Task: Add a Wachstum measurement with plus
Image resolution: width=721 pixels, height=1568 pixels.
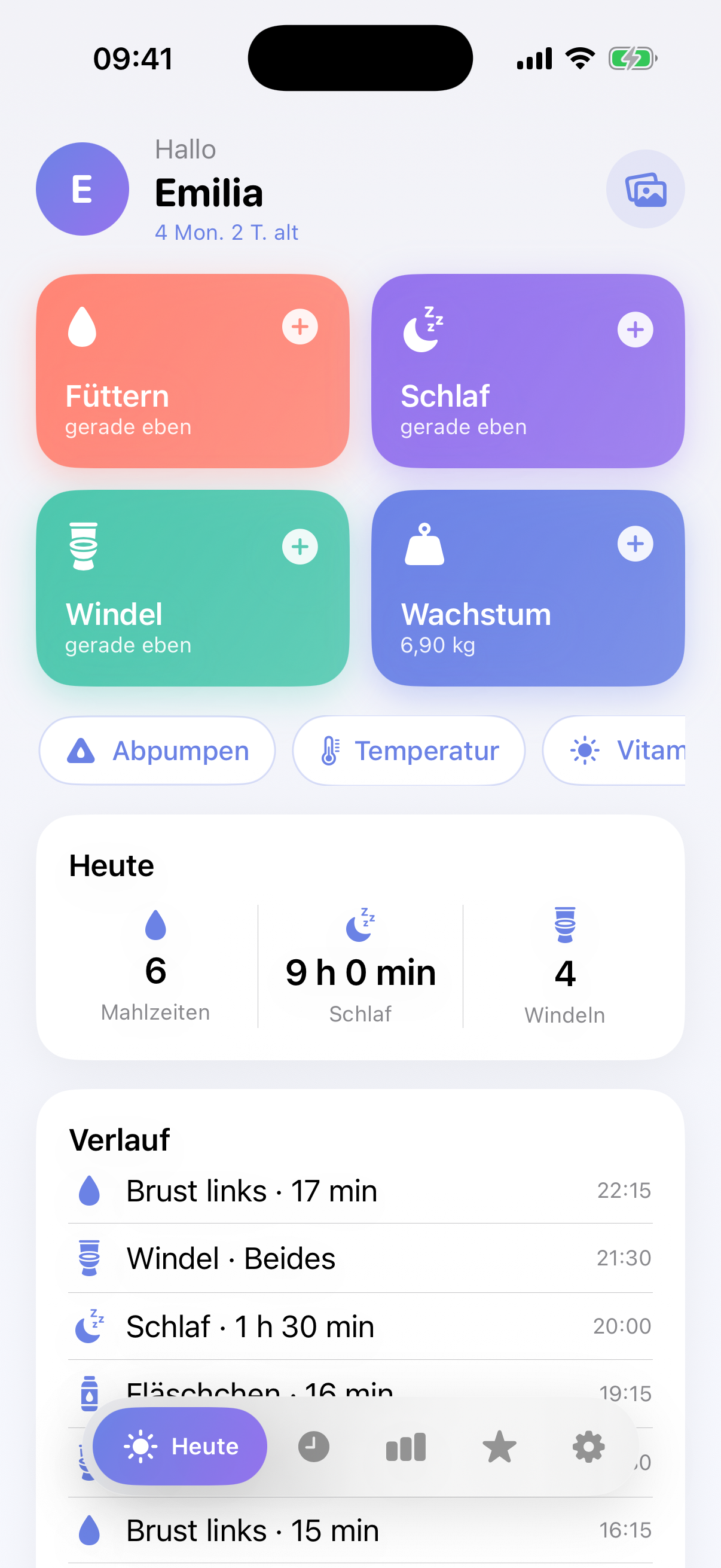Action: (636, 544)
